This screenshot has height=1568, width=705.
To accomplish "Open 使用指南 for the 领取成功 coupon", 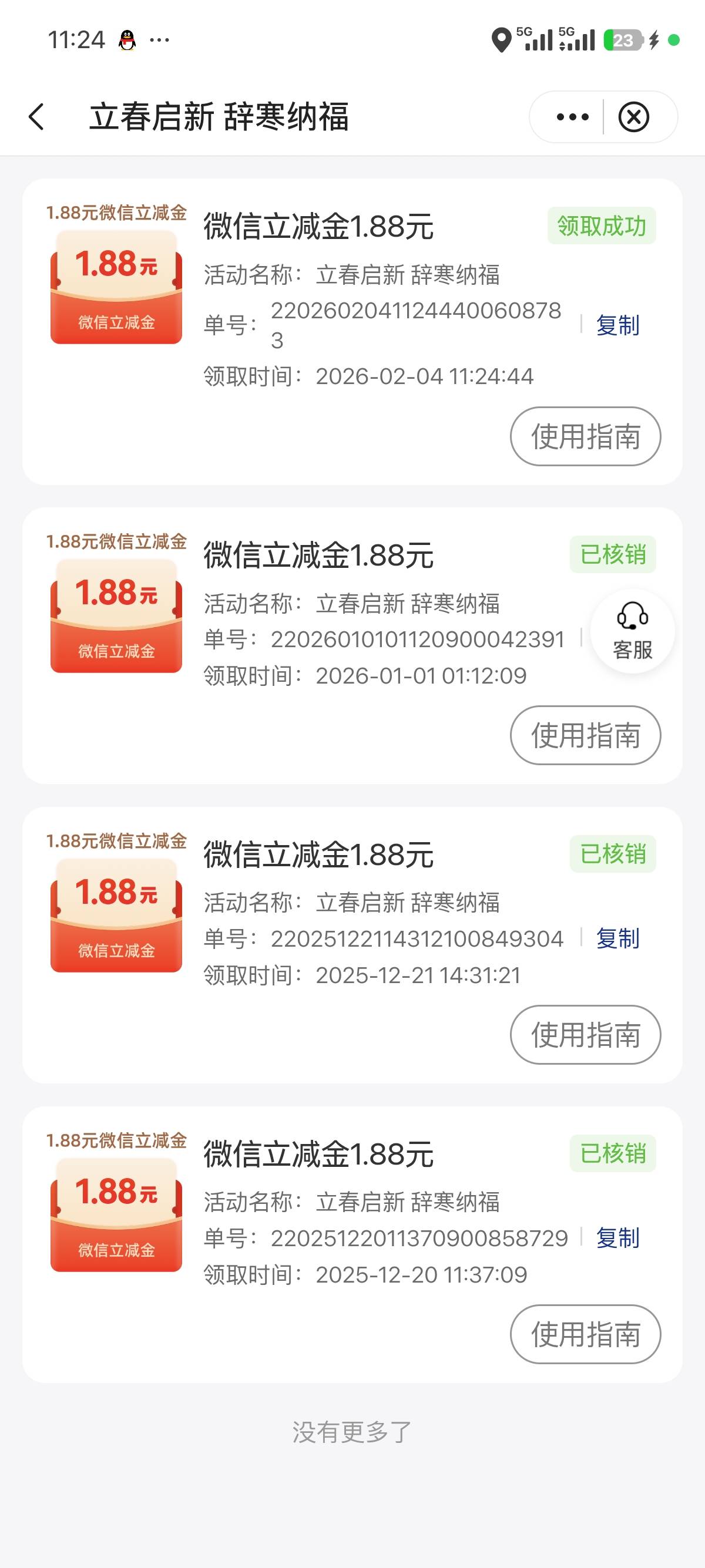I will tap(585, 436).
